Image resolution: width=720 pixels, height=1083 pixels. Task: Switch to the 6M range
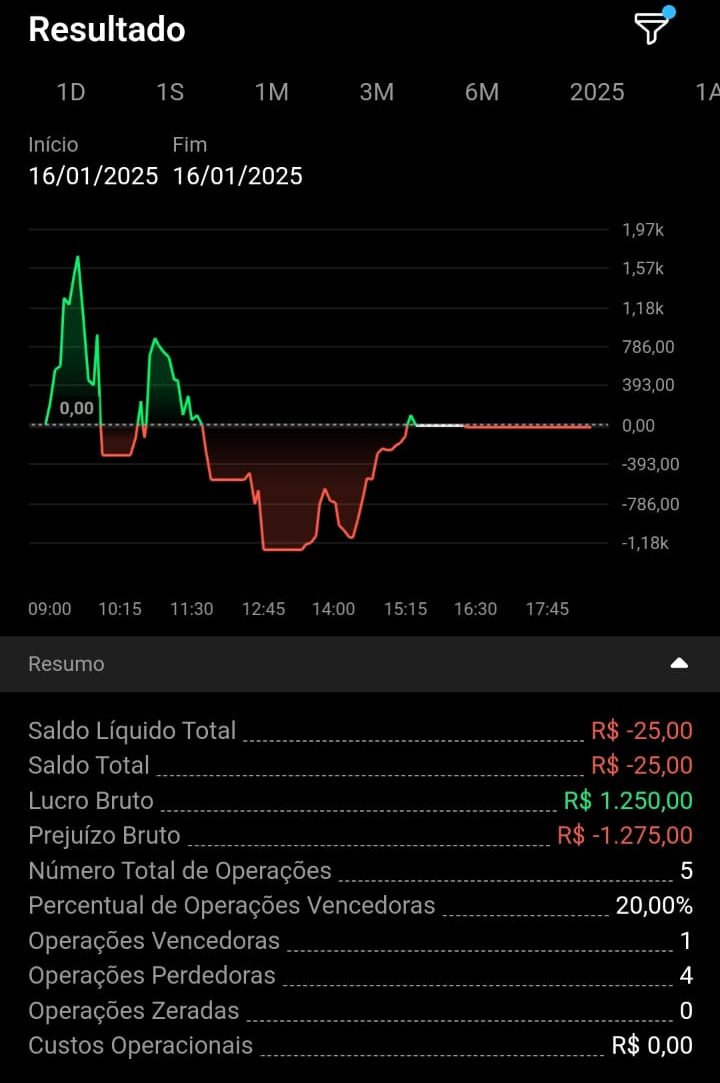(482, 92)
